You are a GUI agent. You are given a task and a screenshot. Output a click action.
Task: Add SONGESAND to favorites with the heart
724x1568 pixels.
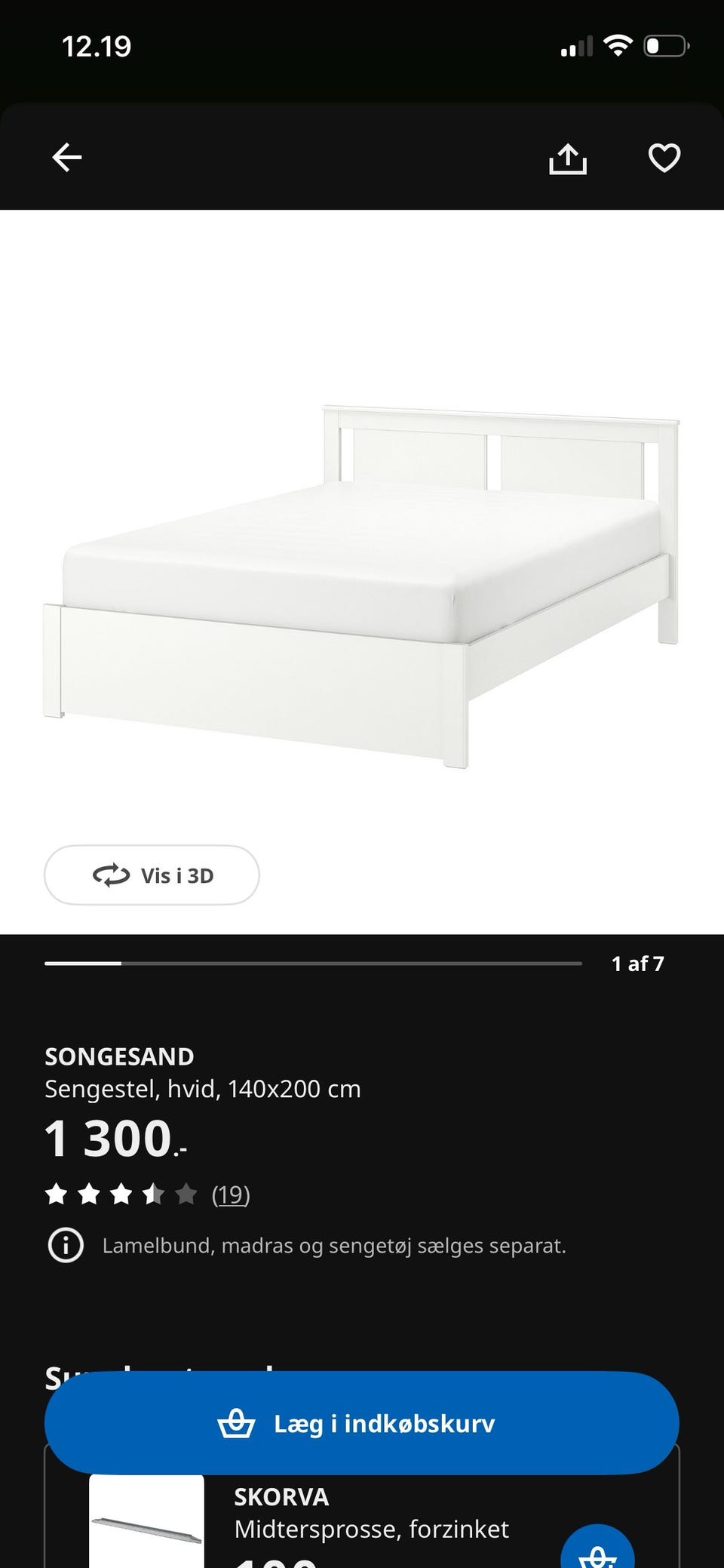[664, 158]
